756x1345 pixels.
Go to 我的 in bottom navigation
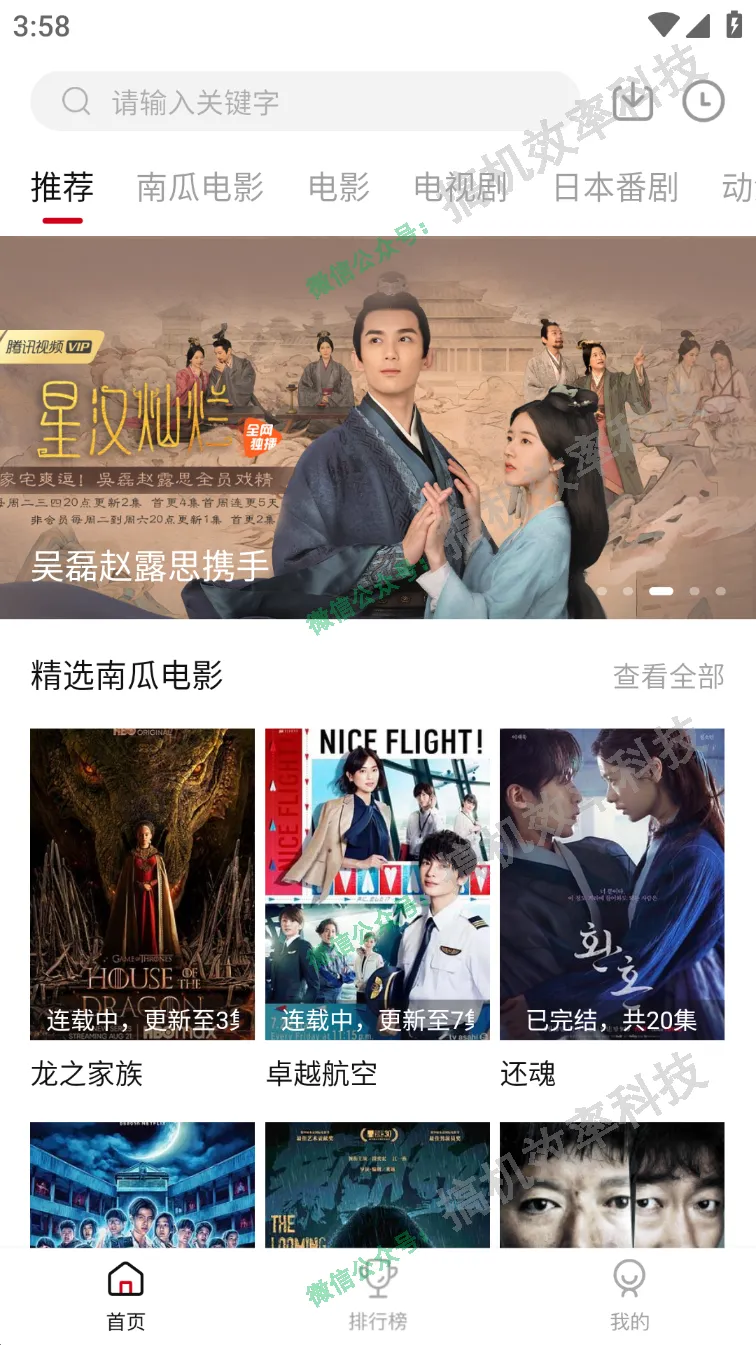click(x=629, y=1295)
